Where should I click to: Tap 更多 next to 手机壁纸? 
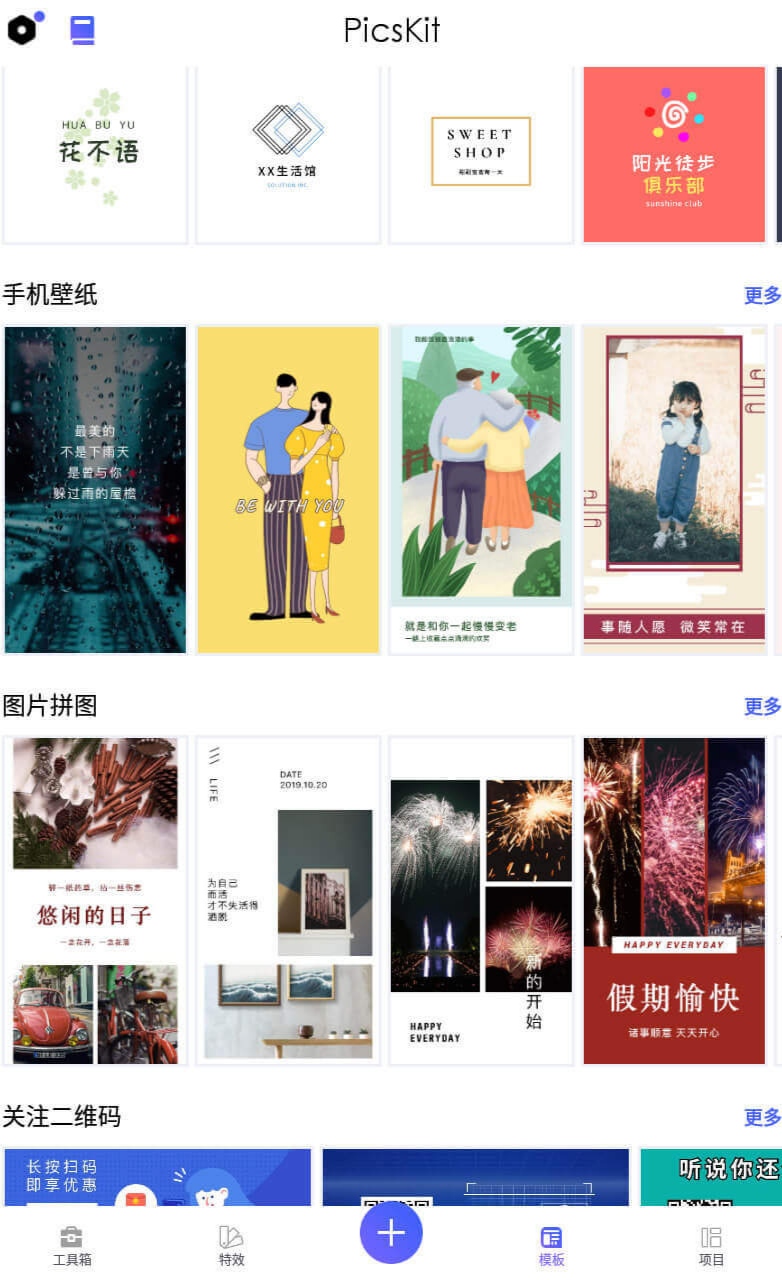pos(763,295)
